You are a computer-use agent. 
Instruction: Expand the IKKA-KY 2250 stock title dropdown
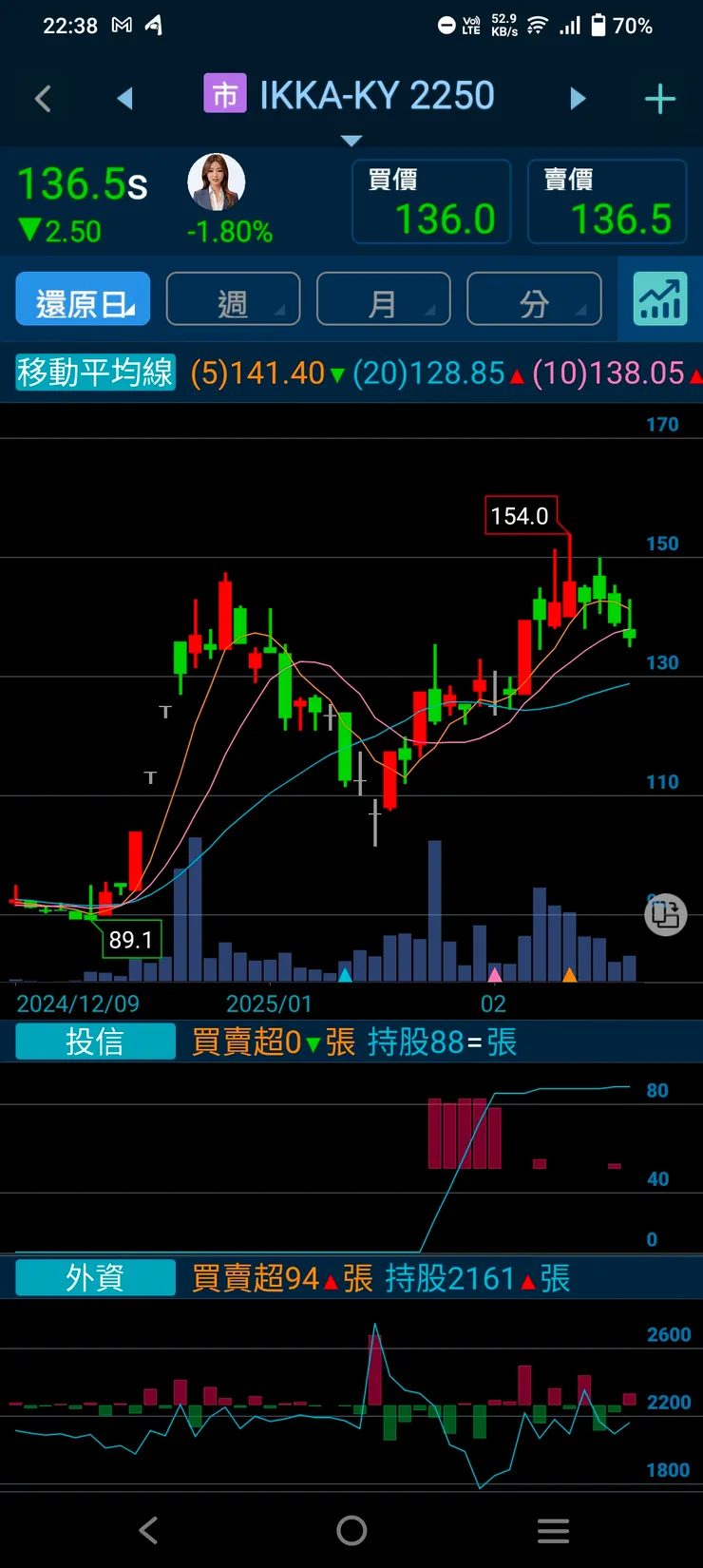click(351, 140)
